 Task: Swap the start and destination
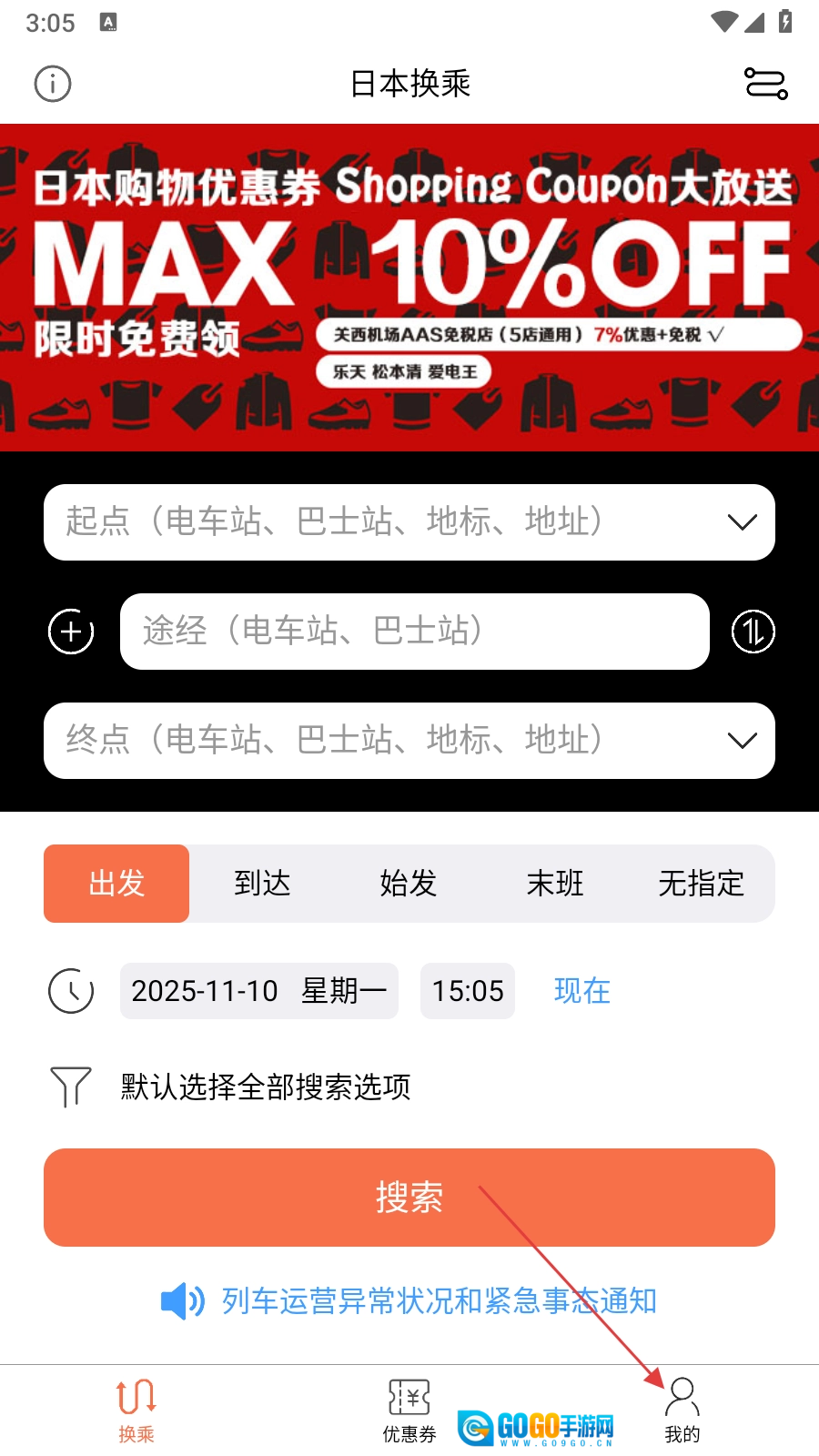click(x=753, y=632)
